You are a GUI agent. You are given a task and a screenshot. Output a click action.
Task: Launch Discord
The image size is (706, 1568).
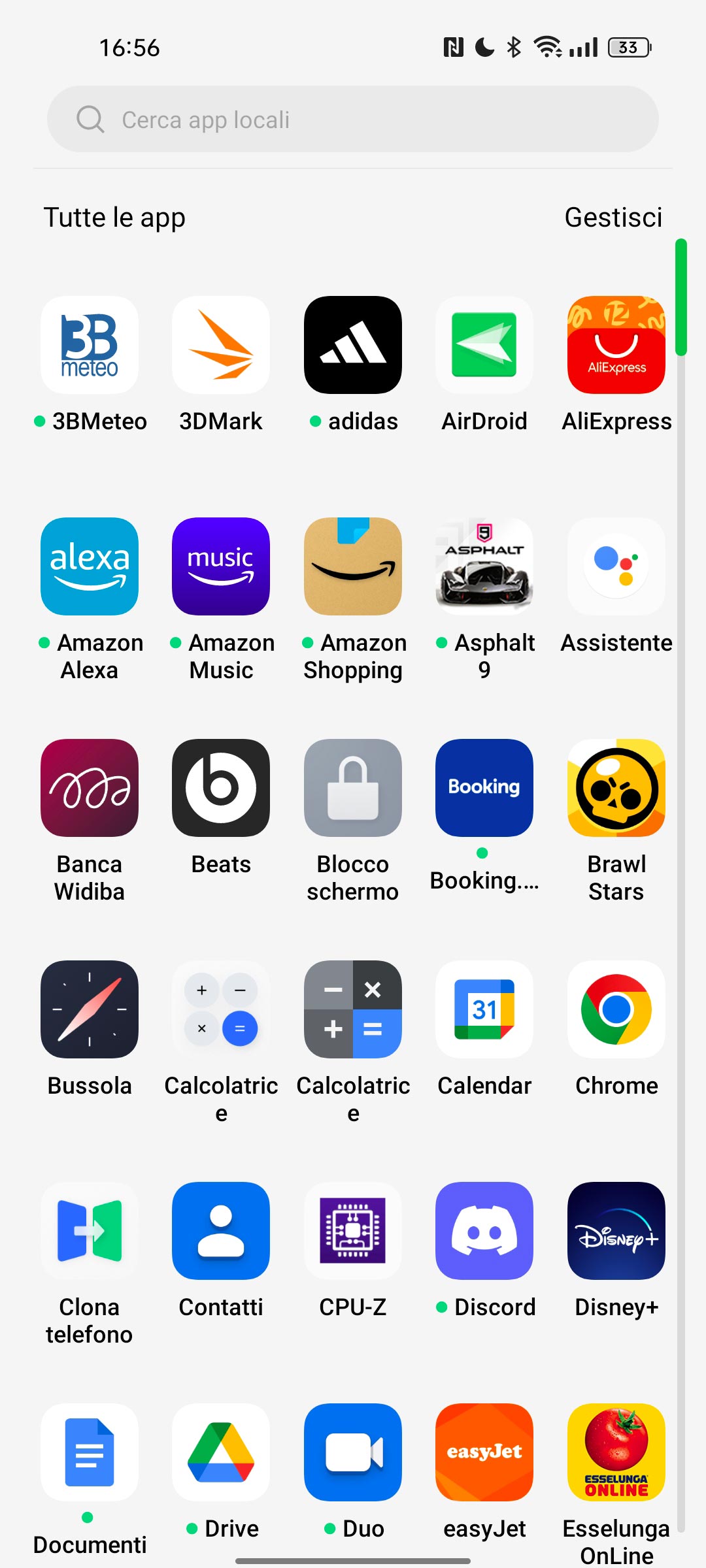484,1231
